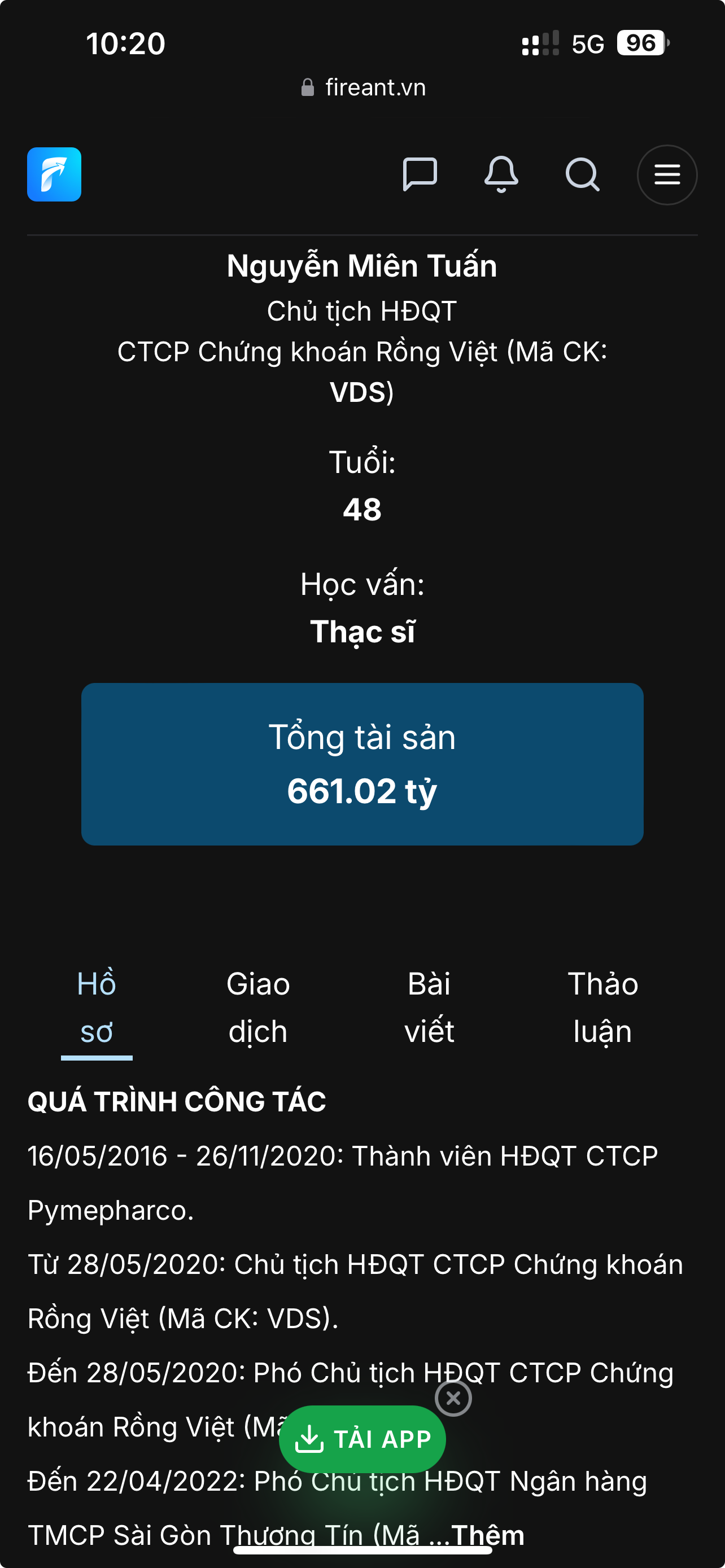Viewport: 725px width, 1568px height.
Task: Tap the search magnifier icon
Action: point(582,175)
